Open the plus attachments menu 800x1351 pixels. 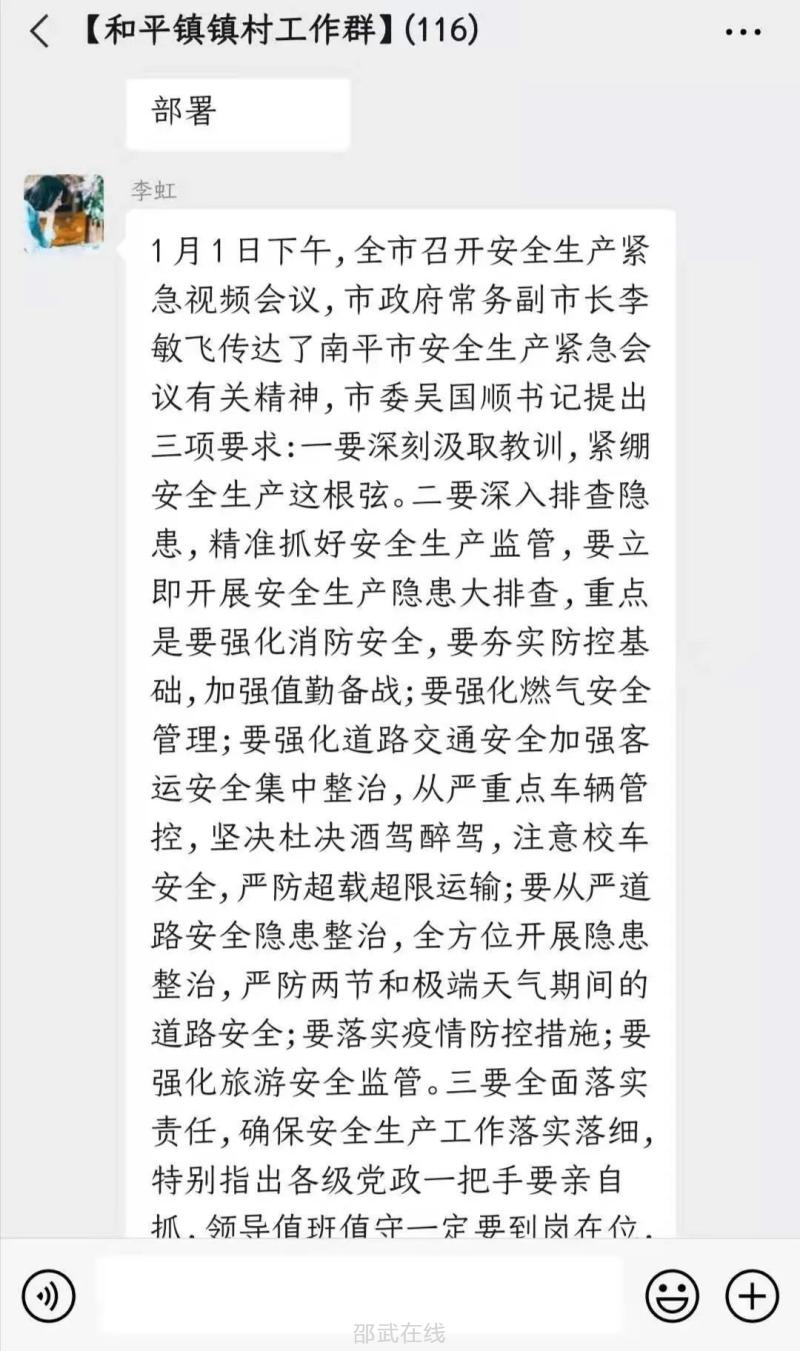click(x=751, y=1297)
